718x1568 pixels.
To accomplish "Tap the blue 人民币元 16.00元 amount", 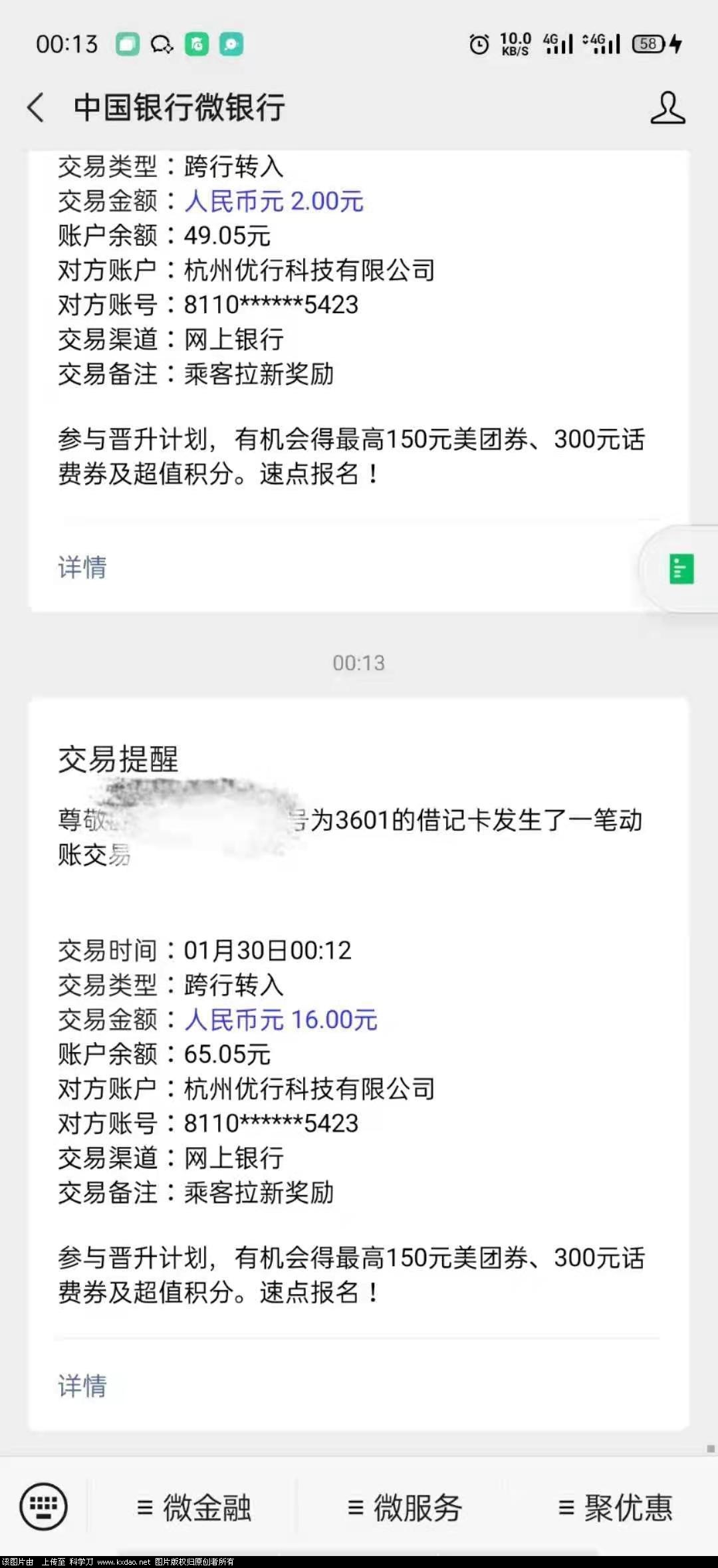I will 279,1019.
